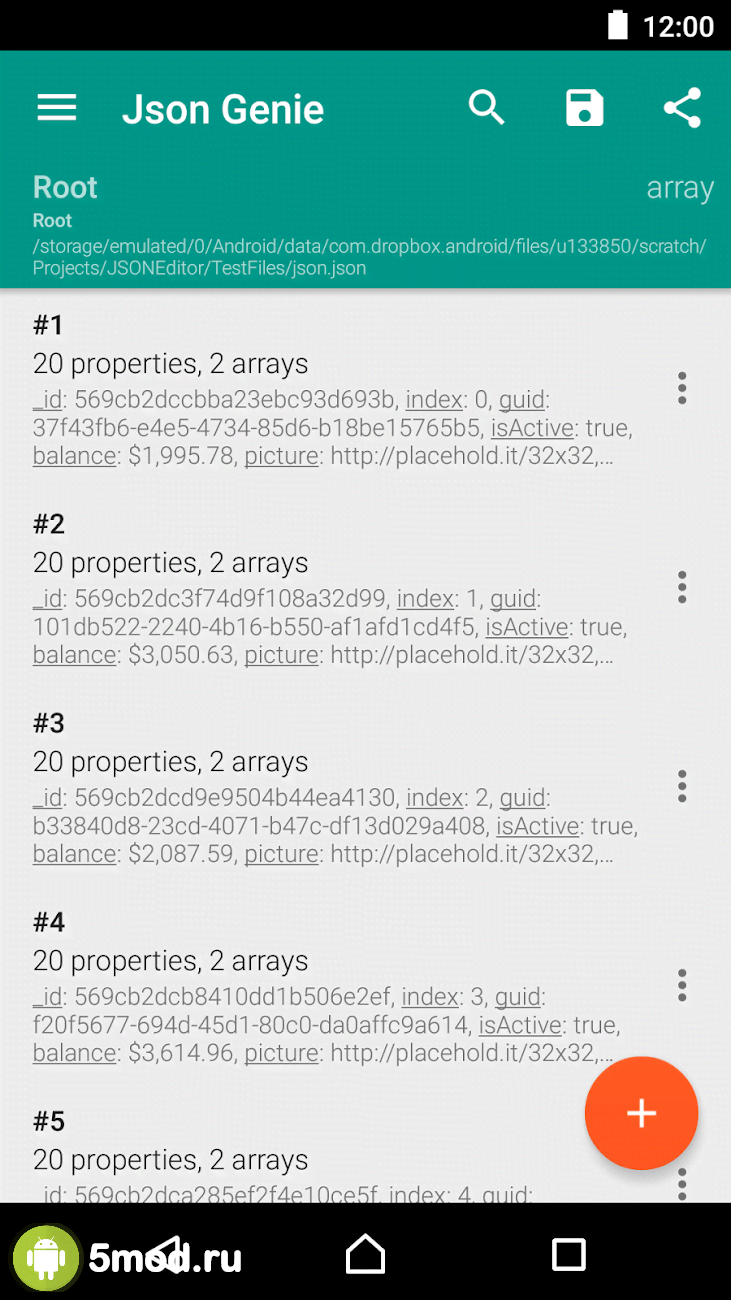The image size is (731, 1300).
Task: Show more options for item #1
Action: (x=682, y=388)
